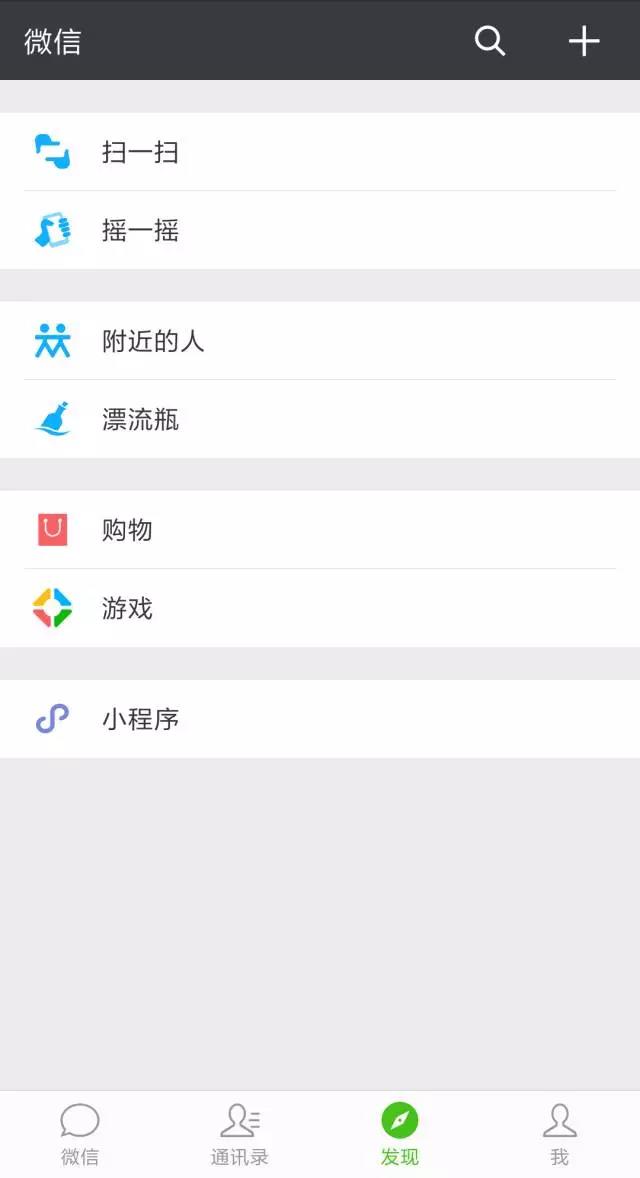
Task: Select the 发现 discover tab
Action: coord(400,1135)
